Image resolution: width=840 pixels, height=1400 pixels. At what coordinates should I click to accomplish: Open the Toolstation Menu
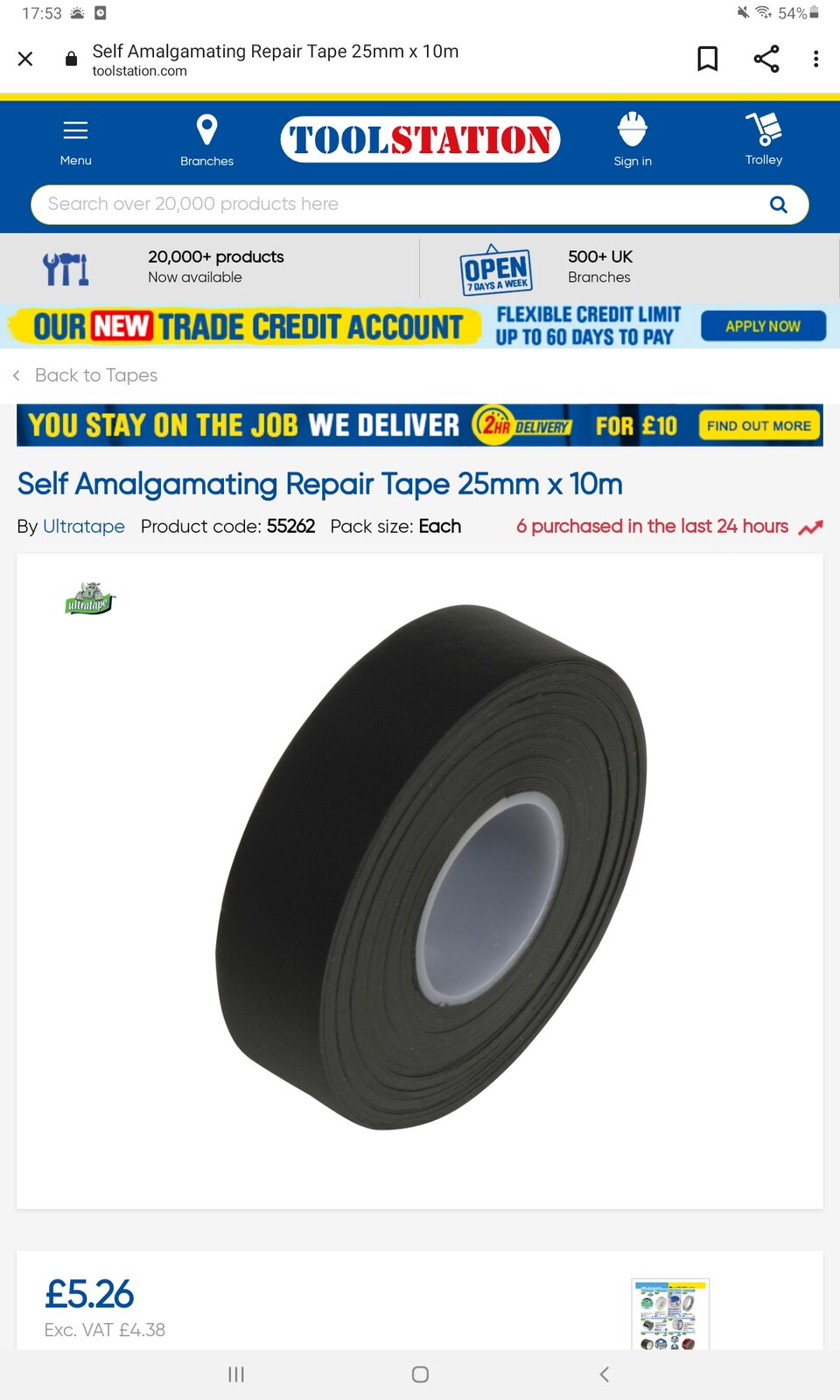coord(75,142)
